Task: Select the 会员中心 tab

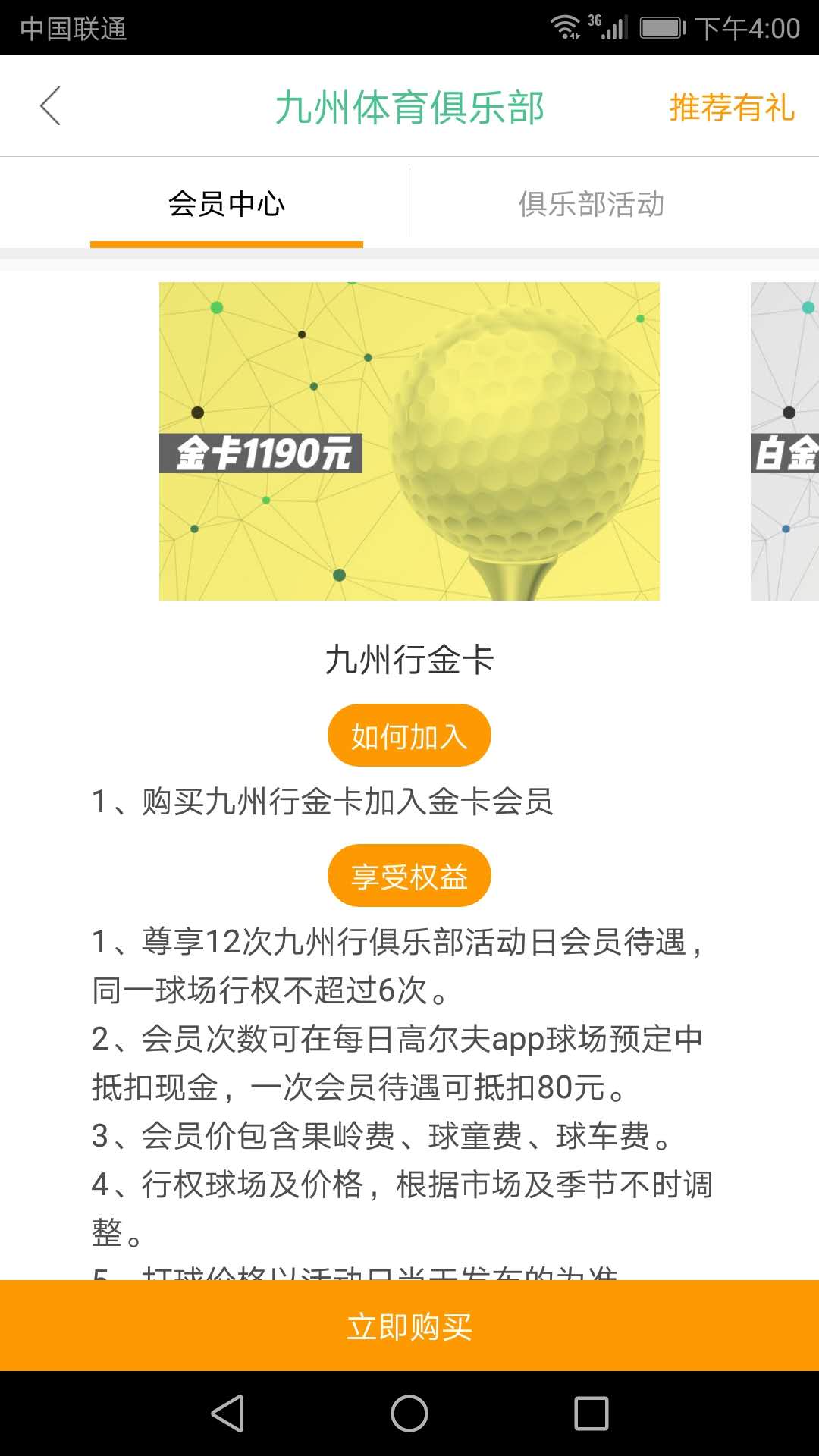Action: (226, 204)
